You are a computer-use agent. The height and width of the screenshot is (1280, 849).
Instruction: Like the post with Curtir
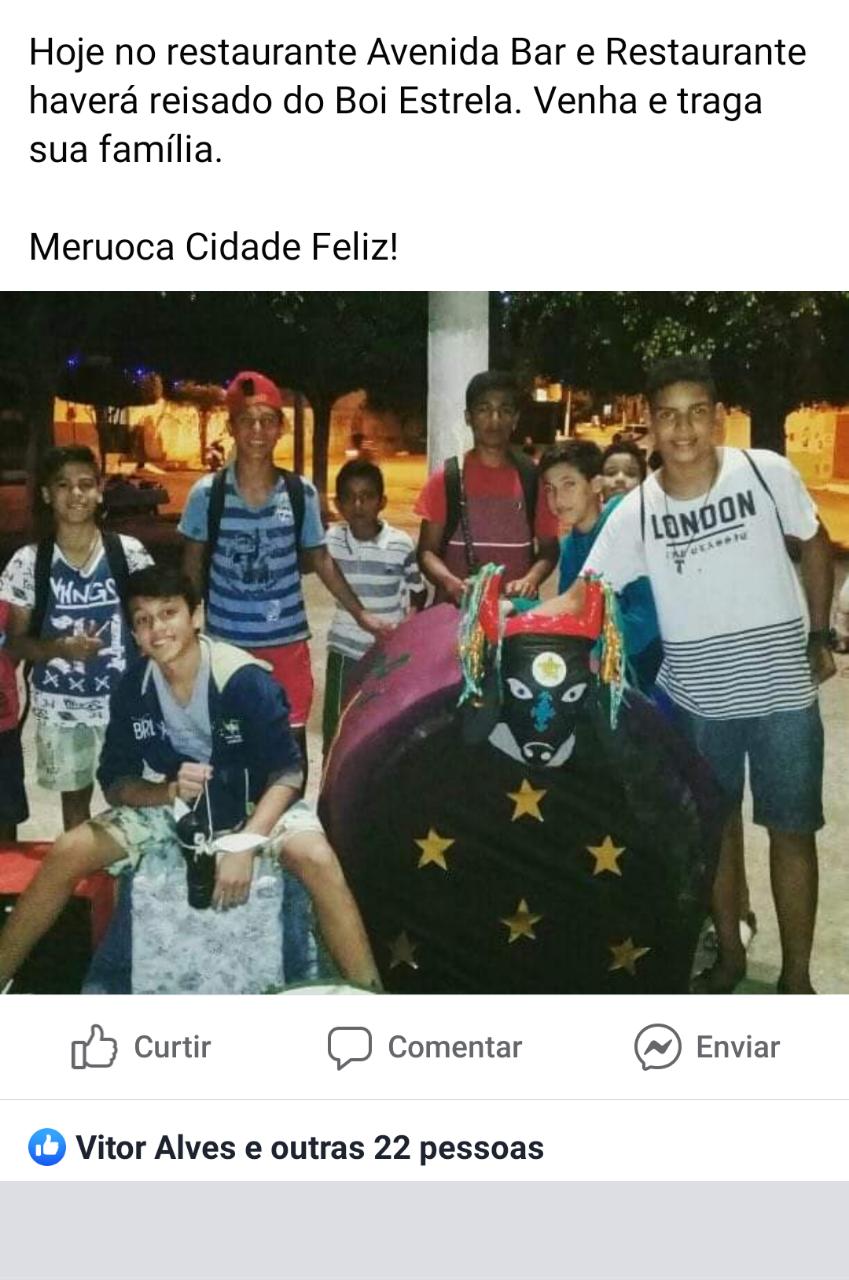(x=141, y=1047)
